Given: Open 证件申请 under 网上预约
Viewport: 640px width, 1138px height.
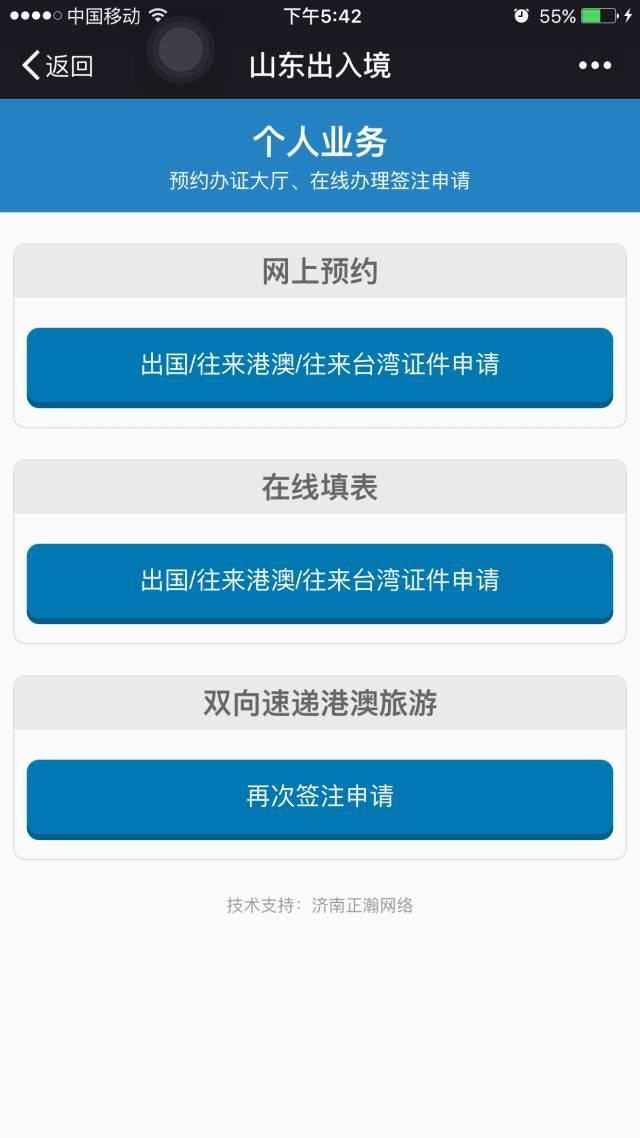Looking at the screenshot, I should coord(320,365).
